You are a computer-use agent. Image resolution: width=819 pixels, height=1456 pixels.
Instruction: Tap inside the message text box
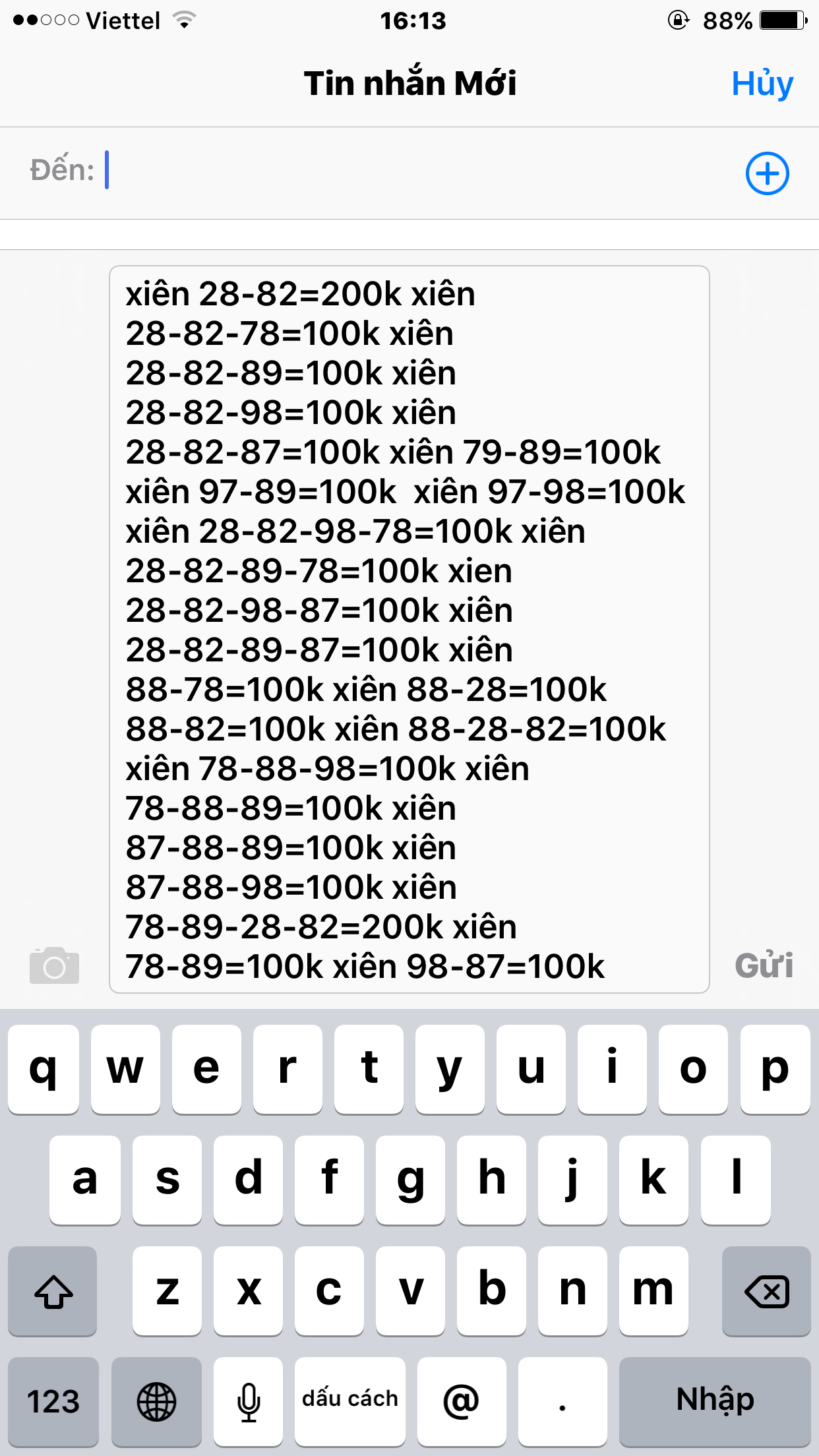[409, 629]
